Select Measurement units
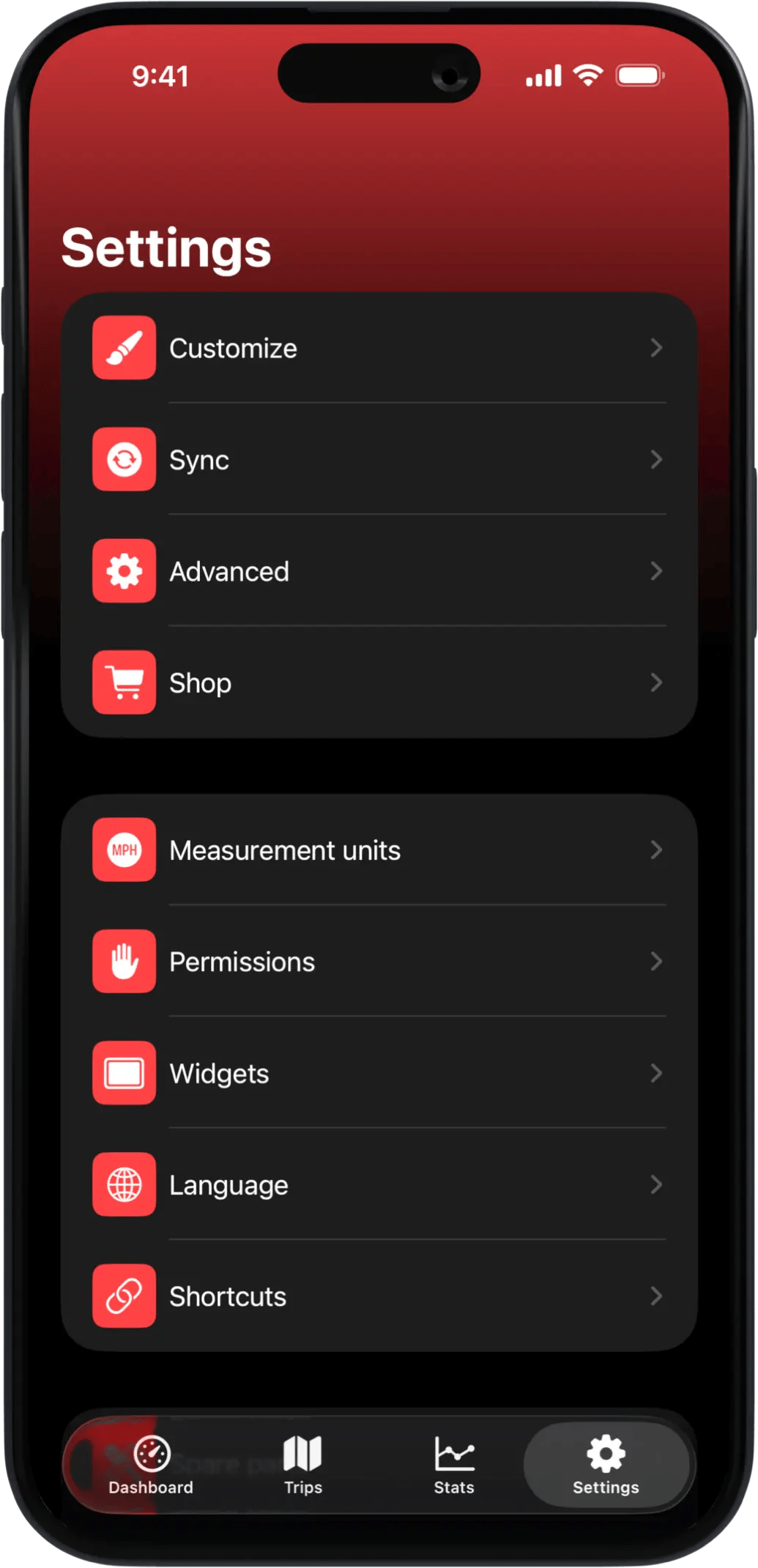Screen dimensions: 758x1568 pos(378,850)
